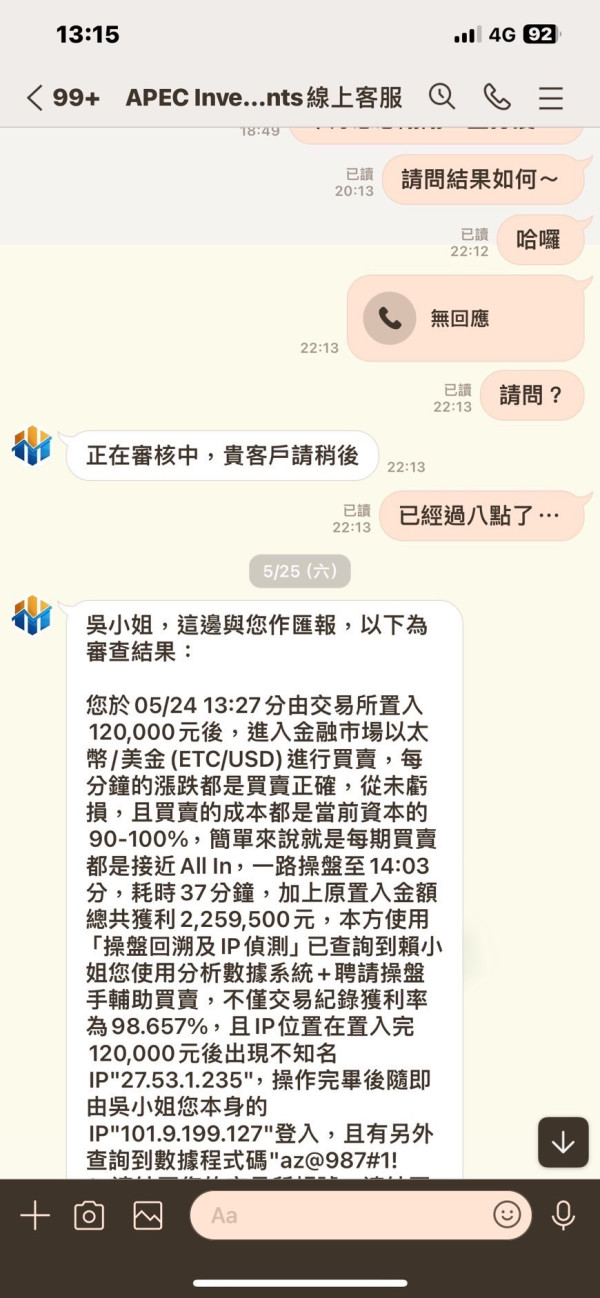The height and width of the screenshot is (1298, 600).
Task: Open the camera to take a photo
Action: point(90,1215)
